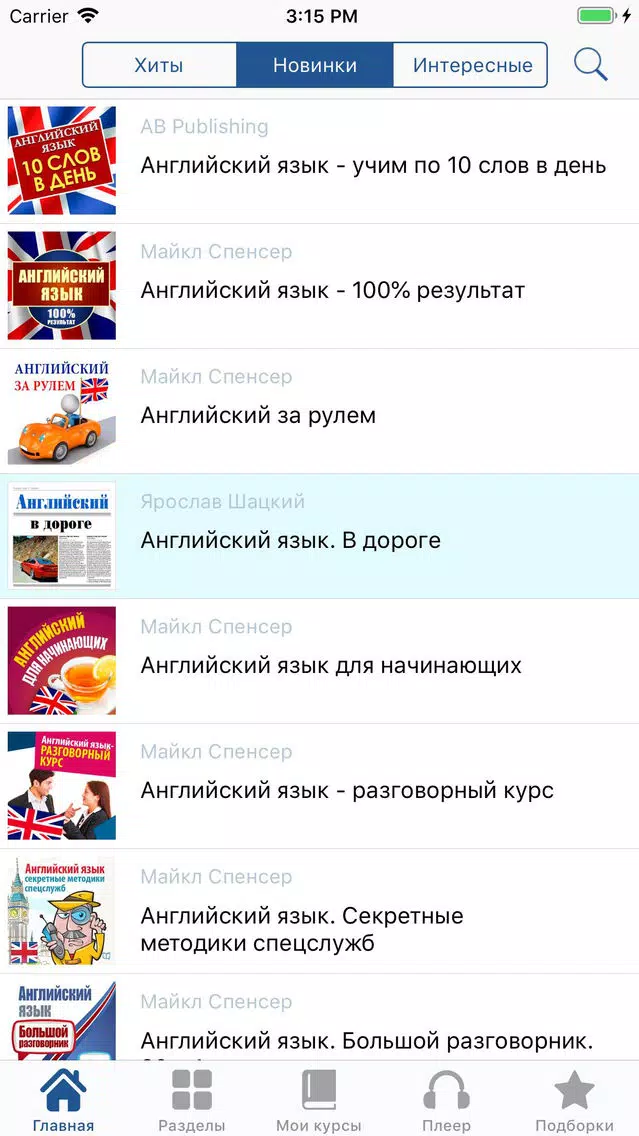Go to the Главная tab
This screenshot has height=1136, width=639.
click(x=63, y=1100)
